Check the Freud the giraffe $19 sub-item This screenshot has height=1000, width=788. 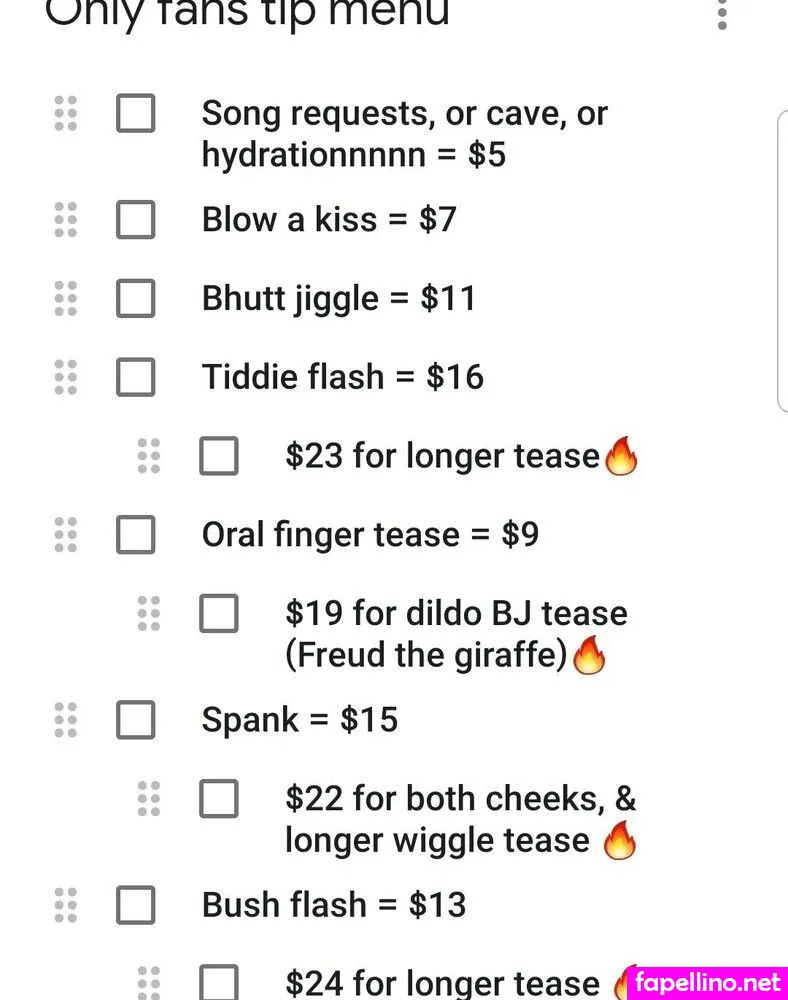(219, 613)
